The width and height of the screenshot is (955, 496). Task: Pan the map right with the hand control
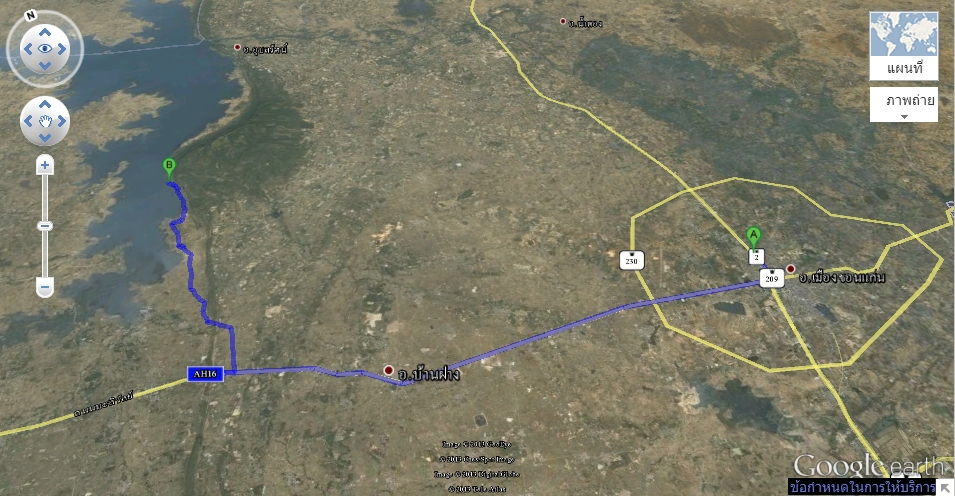62,121
